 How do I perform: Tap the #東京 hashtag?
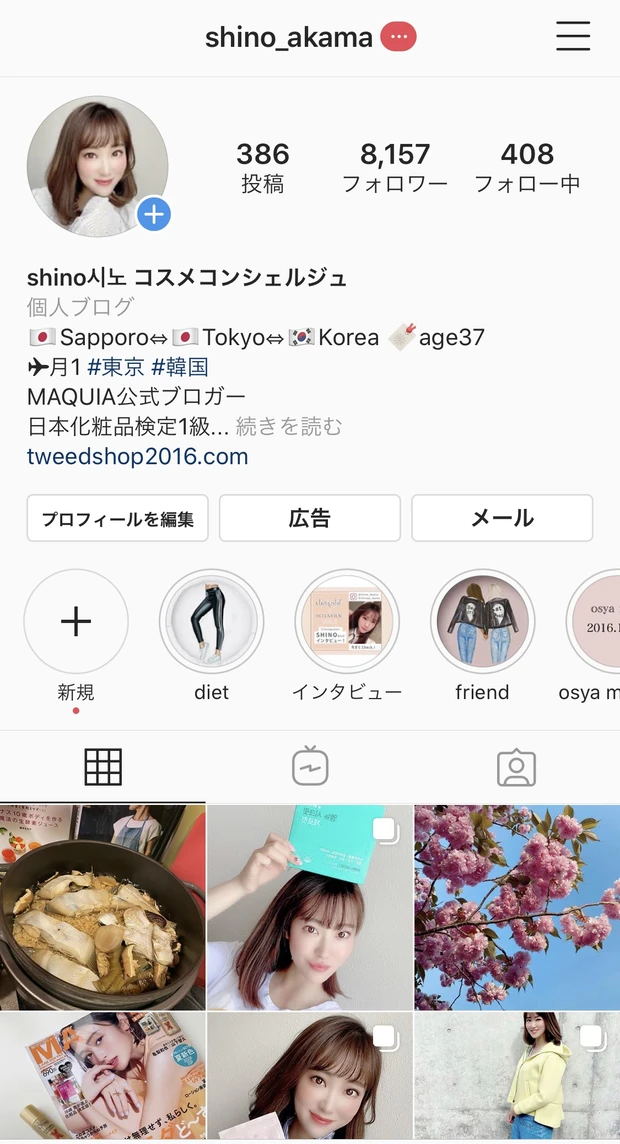[115, 367]
